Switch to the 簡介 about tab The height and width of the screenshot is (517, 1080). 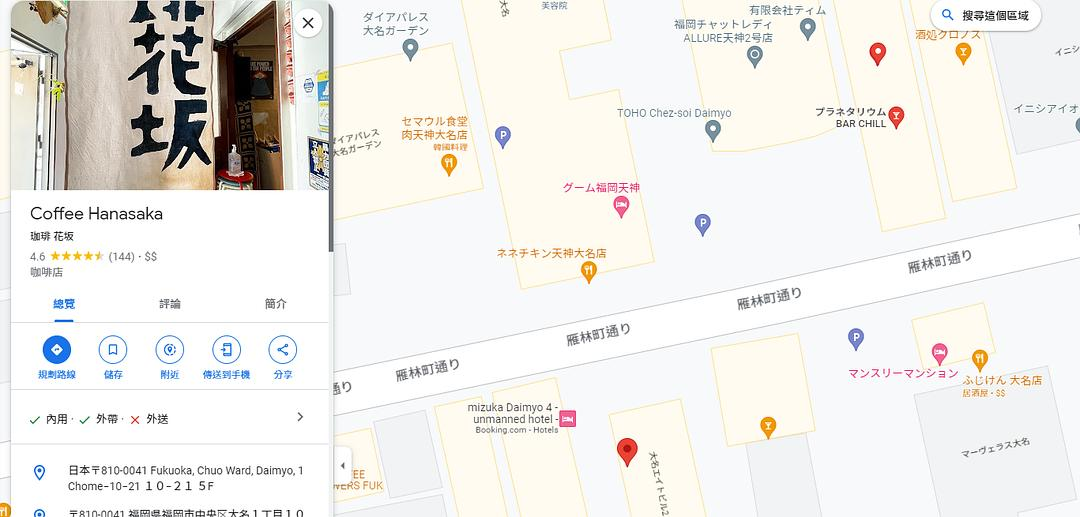click(276, 304)
